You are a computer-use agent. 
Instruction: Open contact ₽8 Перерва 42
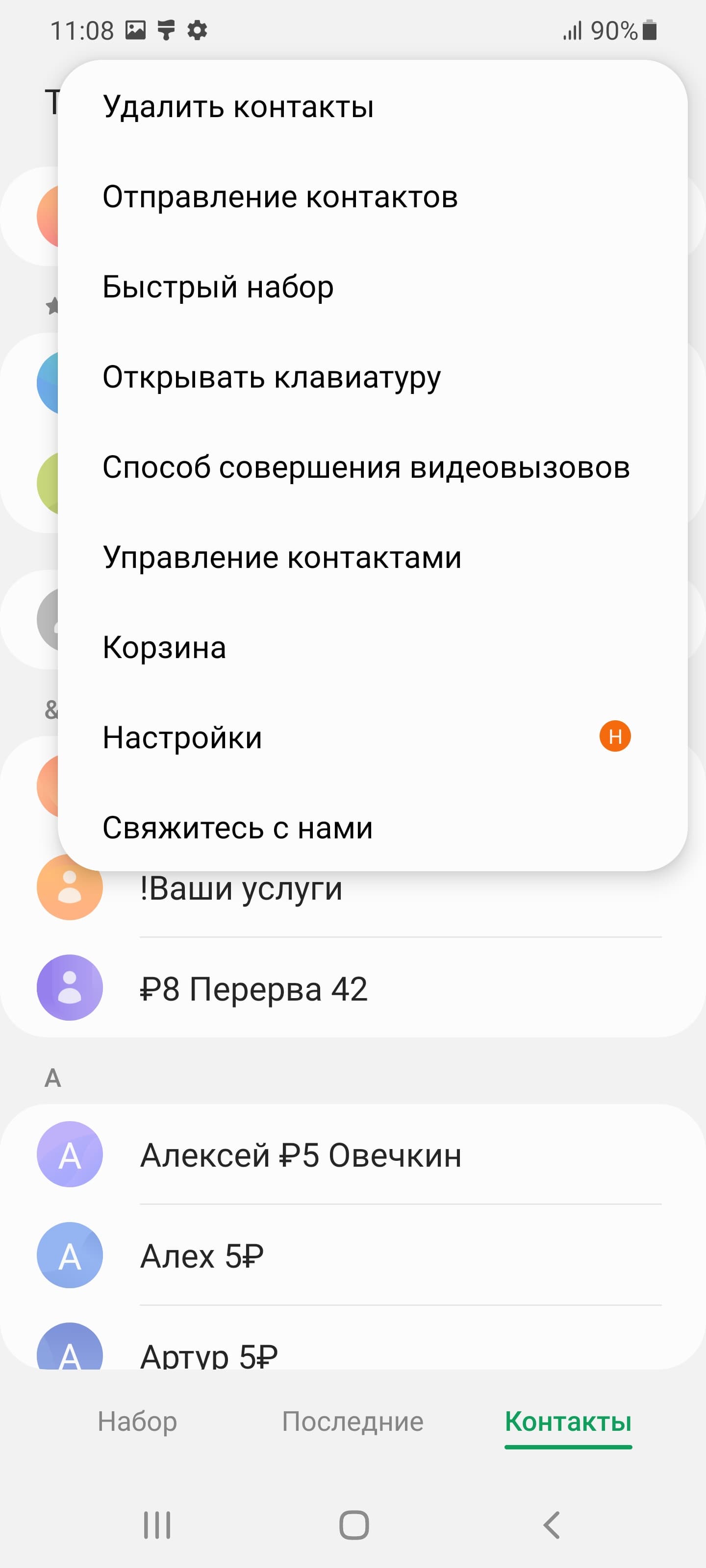[253, 988]
